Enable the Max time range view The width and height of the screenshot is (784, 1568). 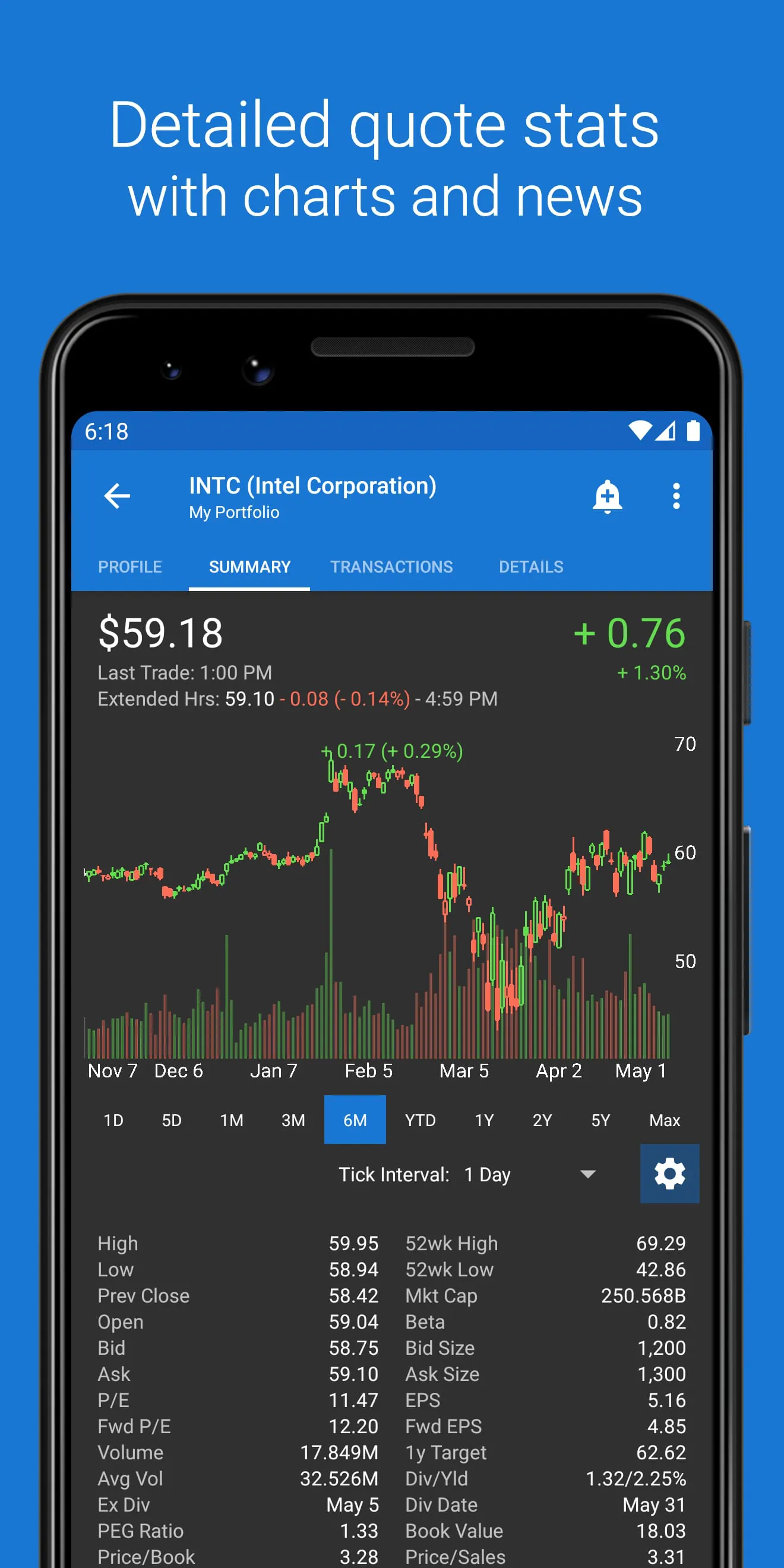click(x=665, y=1120)
